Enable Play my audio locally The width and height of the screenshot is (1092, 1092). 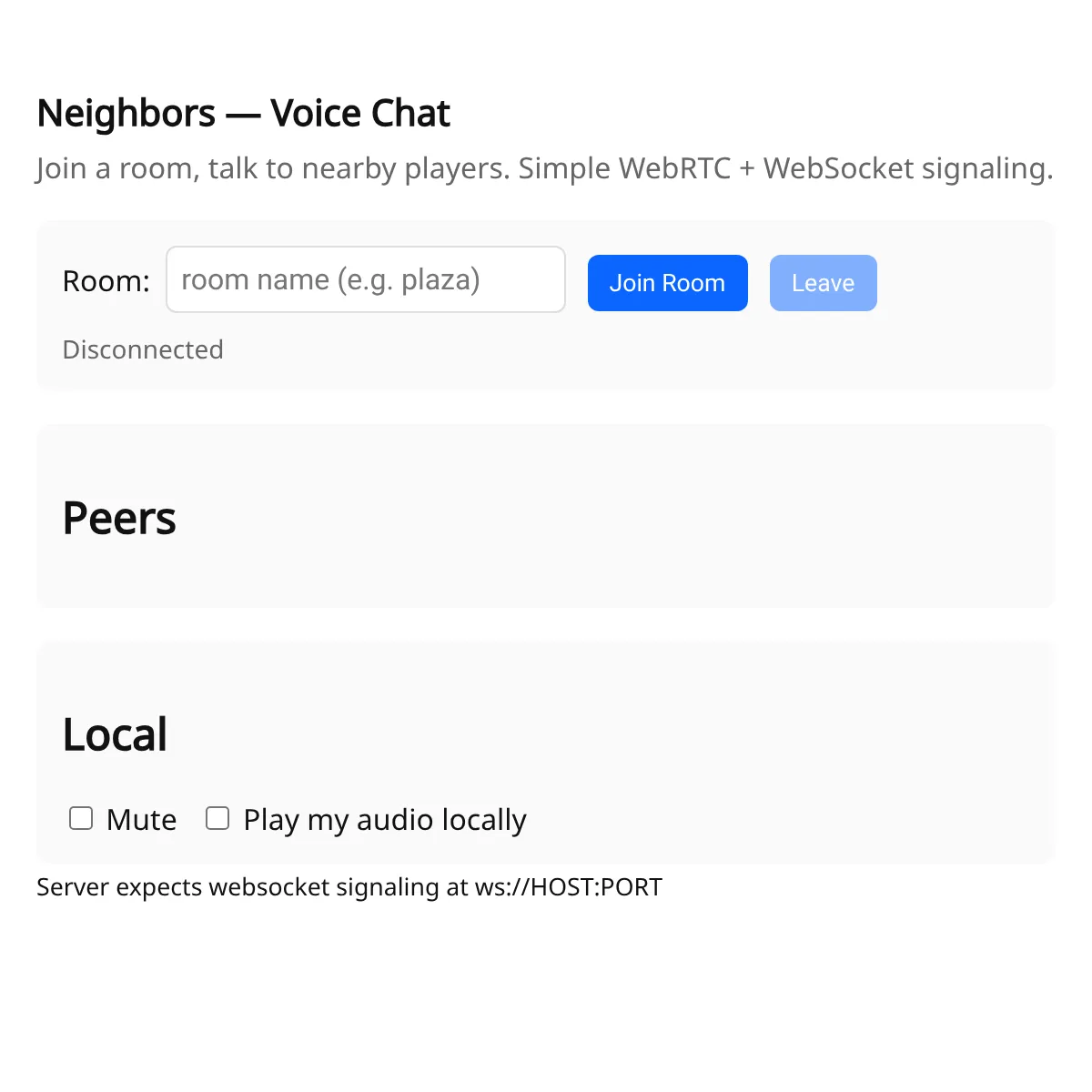(x=217, y=818)
